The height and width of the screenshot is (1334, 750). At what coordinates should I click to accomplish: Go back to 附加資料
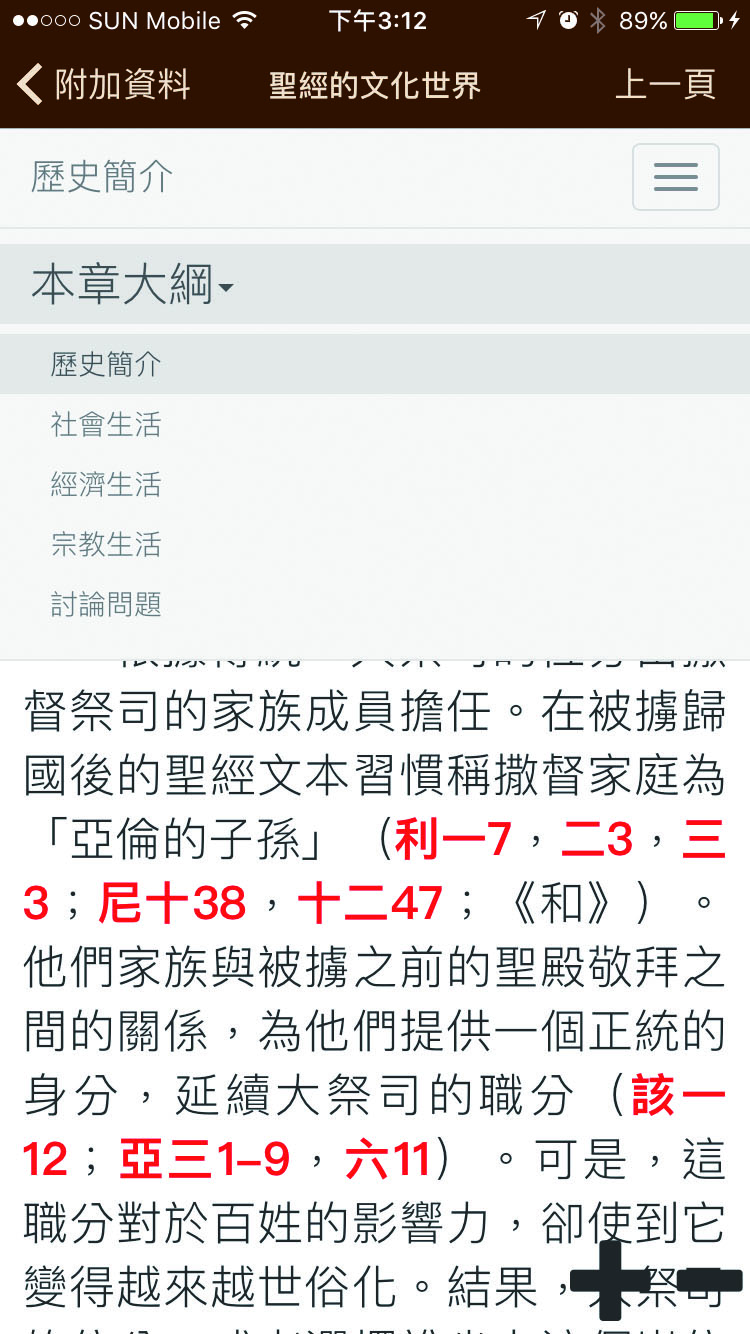pos(103,84)
